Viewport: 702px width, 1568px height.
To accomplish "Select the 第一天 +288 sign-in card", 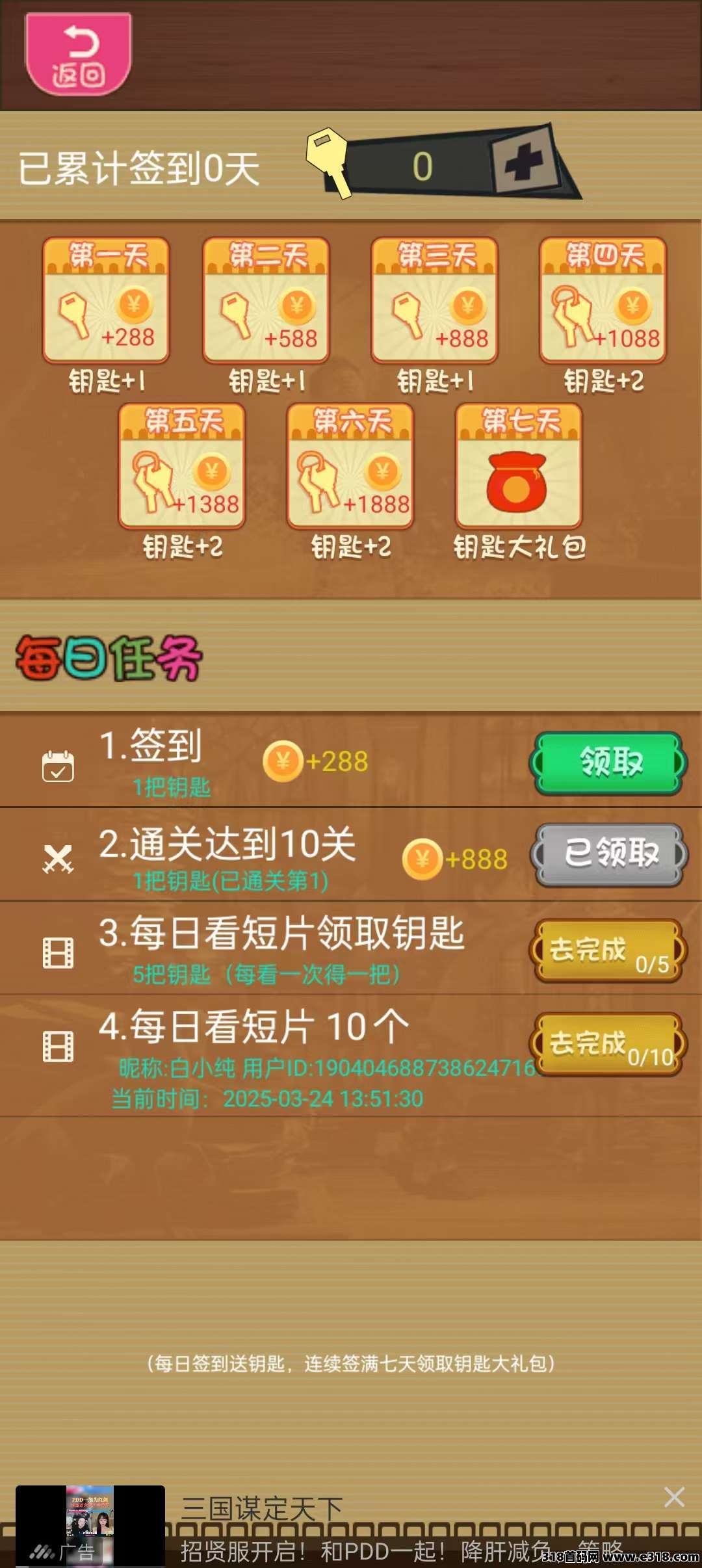I will 106,300.
